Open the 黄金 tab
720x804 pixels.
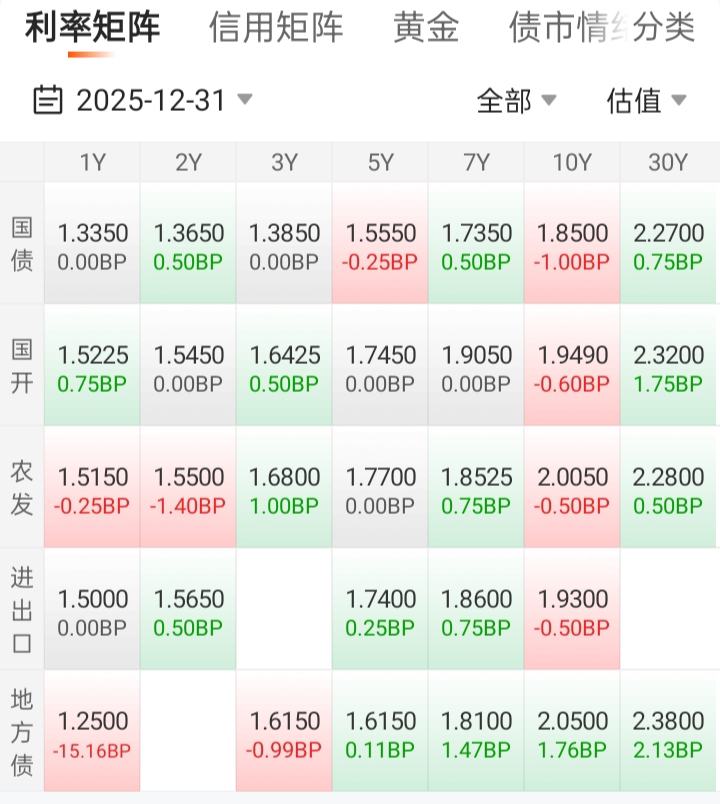[426, 27]
